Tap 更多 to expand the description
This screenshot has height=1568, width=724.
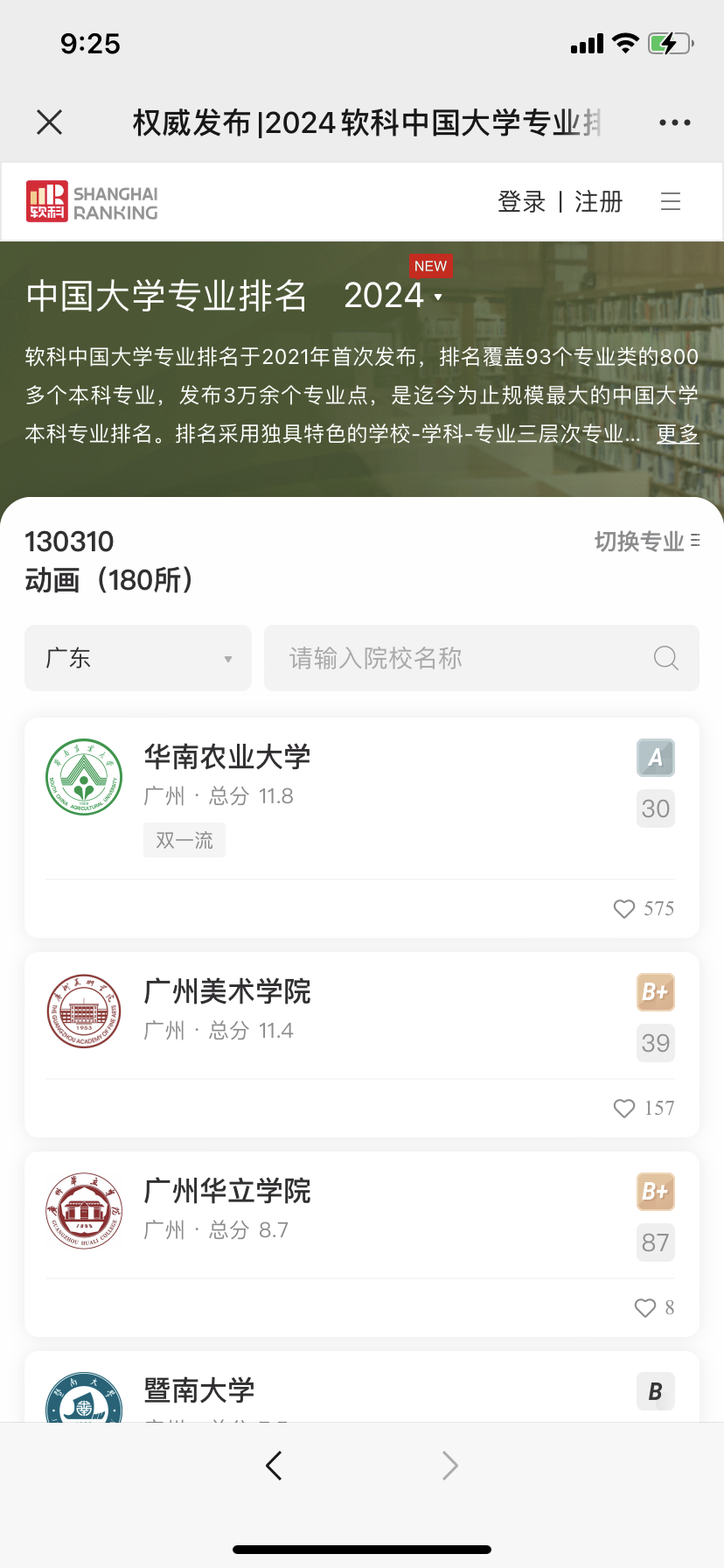point(678,433)
